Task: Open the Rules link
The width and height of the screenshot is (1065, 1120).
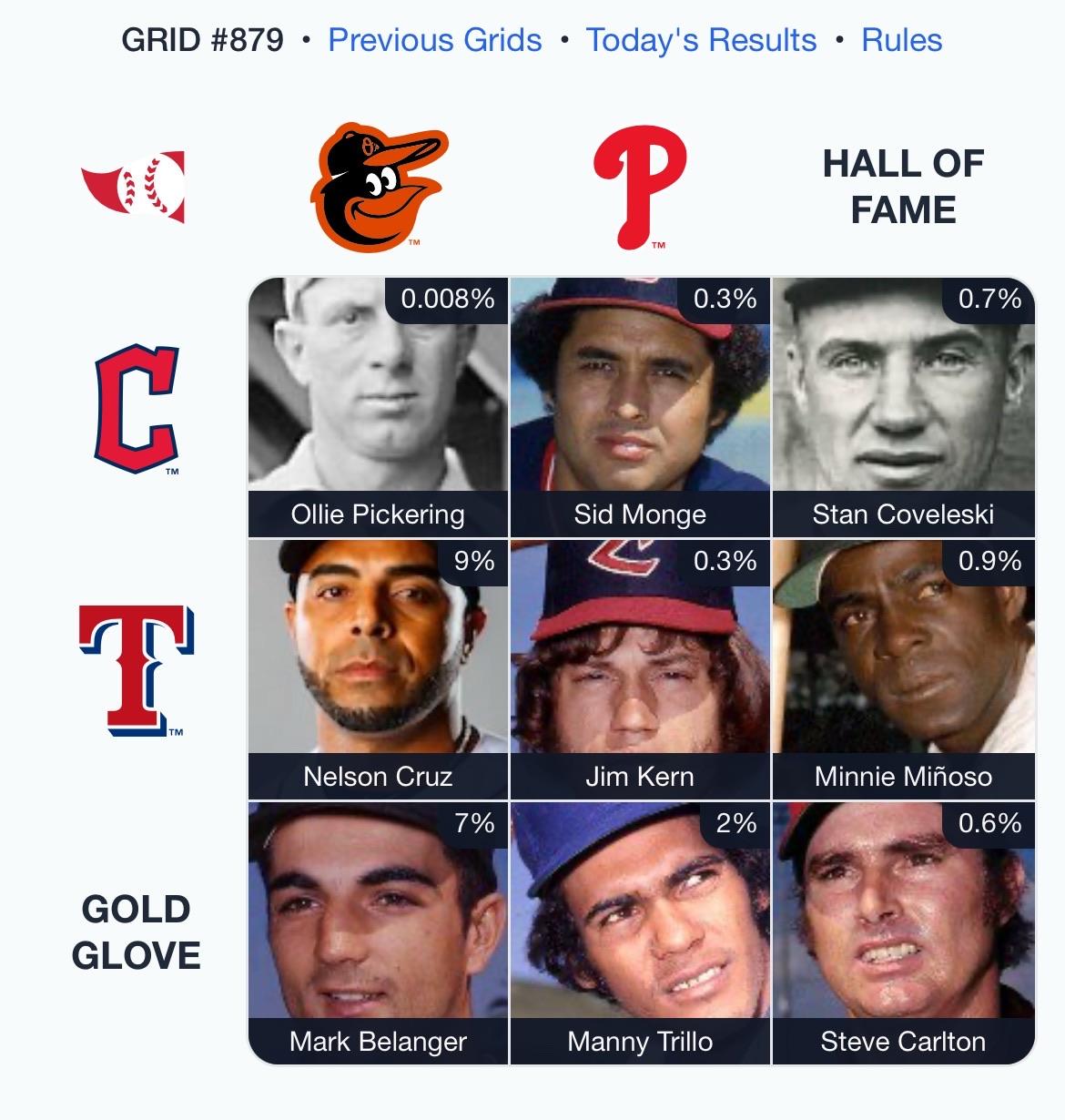Action: [x=901, y=40]
